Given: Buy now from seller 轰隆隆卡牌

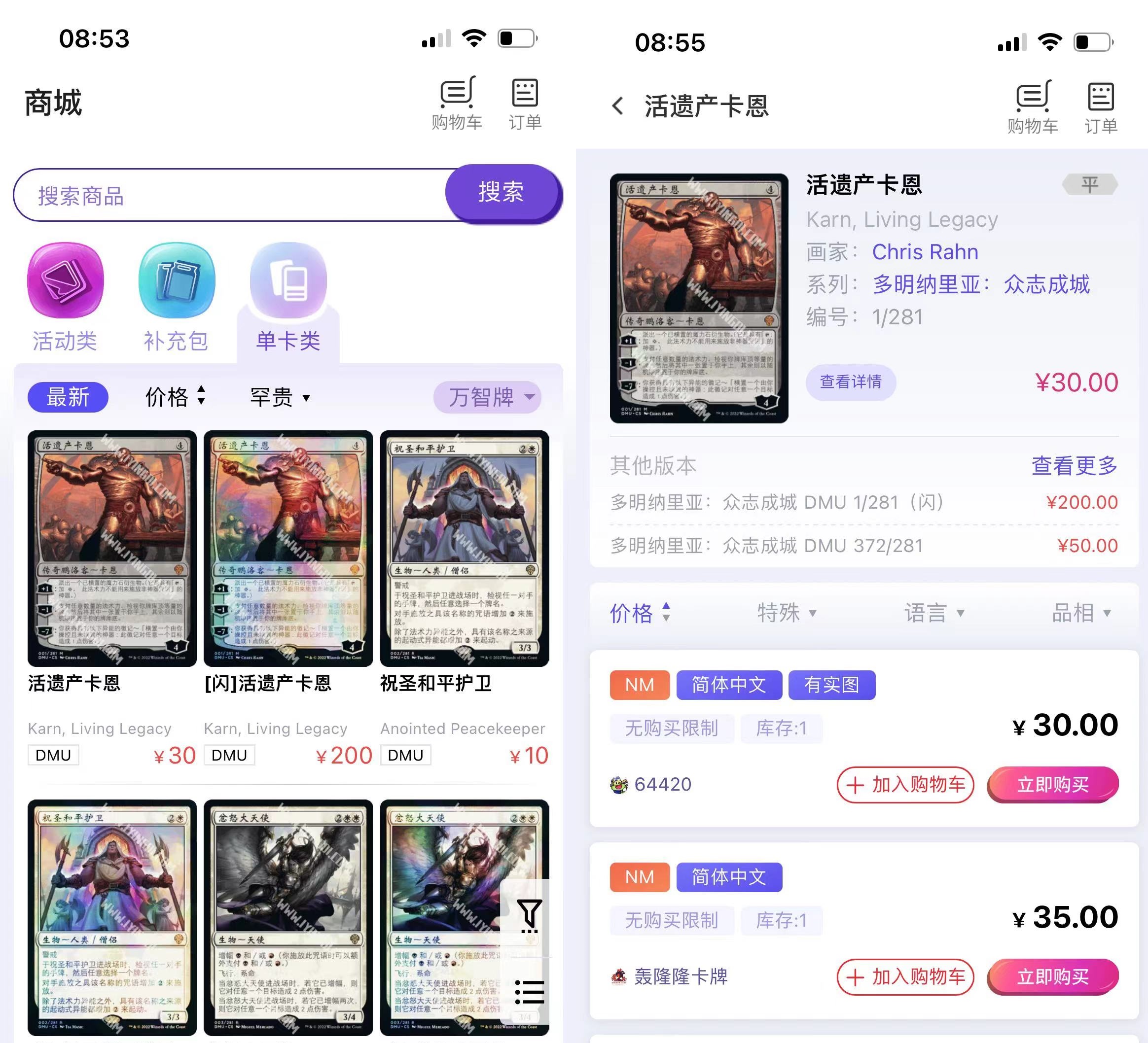Looking at the screenshot, I should [x=1052, y=977].
